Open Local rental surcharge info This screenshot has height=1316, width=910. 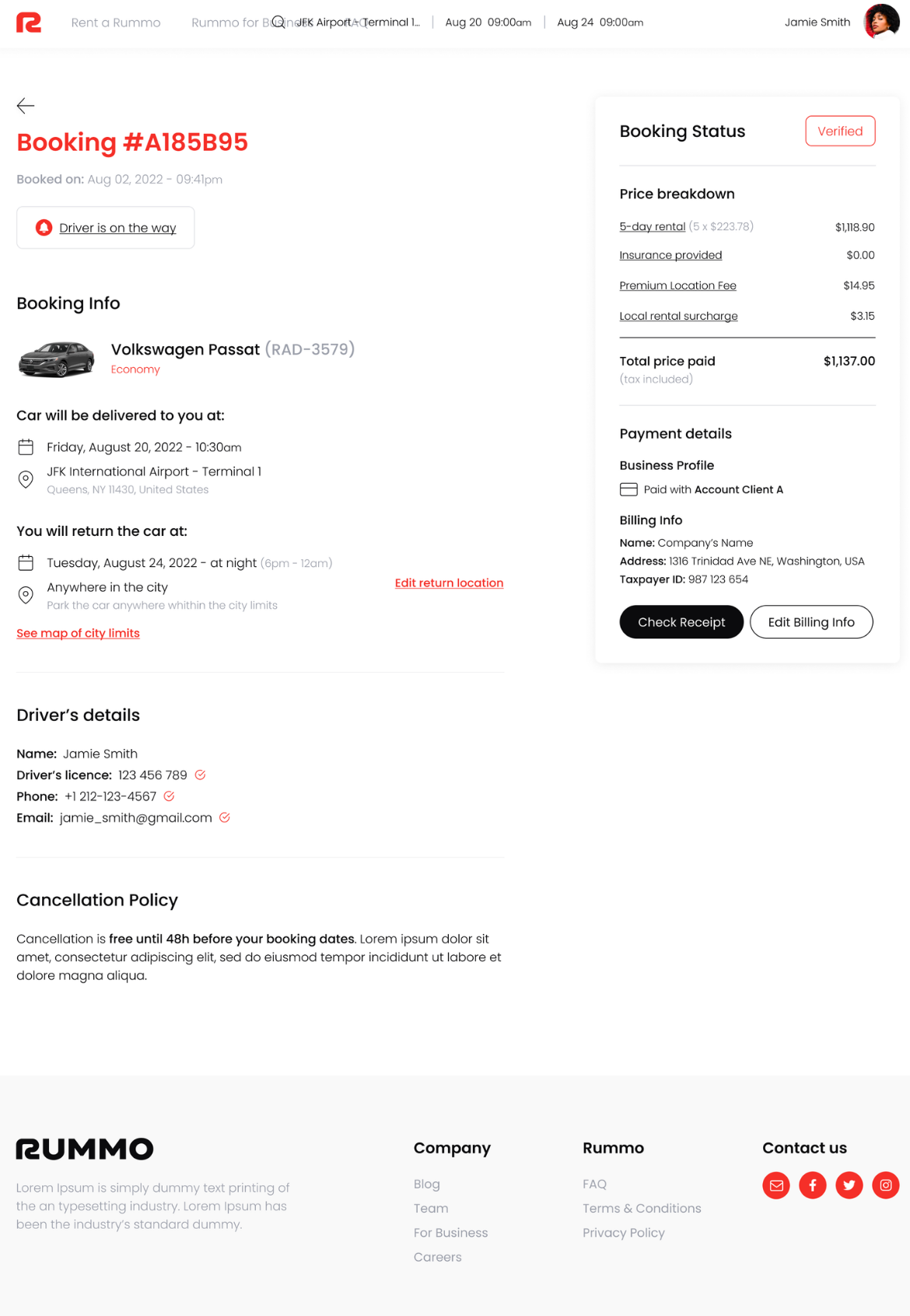pos(678,316)
